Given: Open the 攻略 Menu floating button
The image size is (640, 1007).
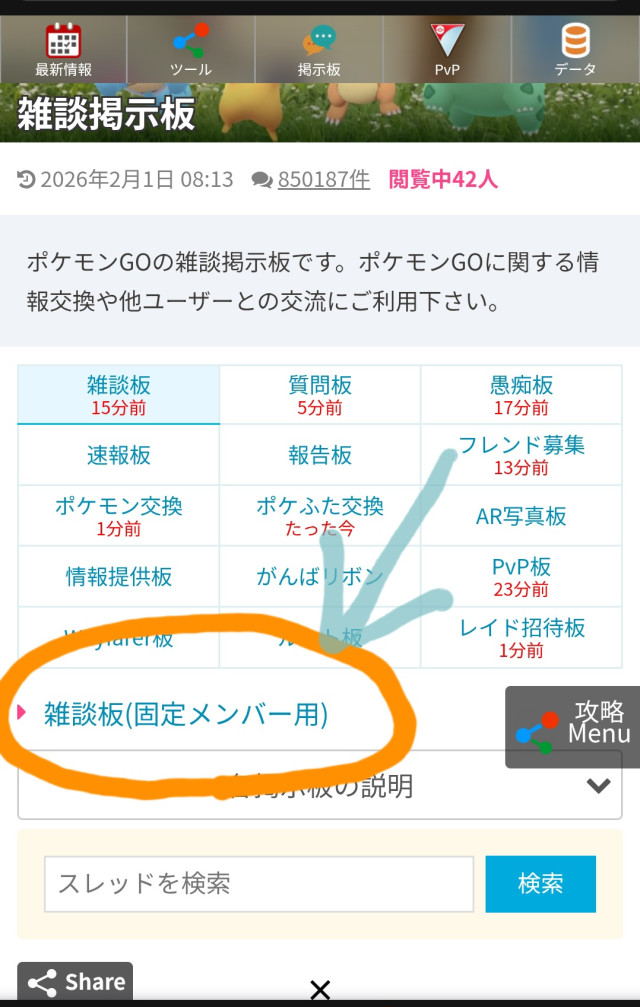Looking at the screenshot, I should tap(574, 727).
